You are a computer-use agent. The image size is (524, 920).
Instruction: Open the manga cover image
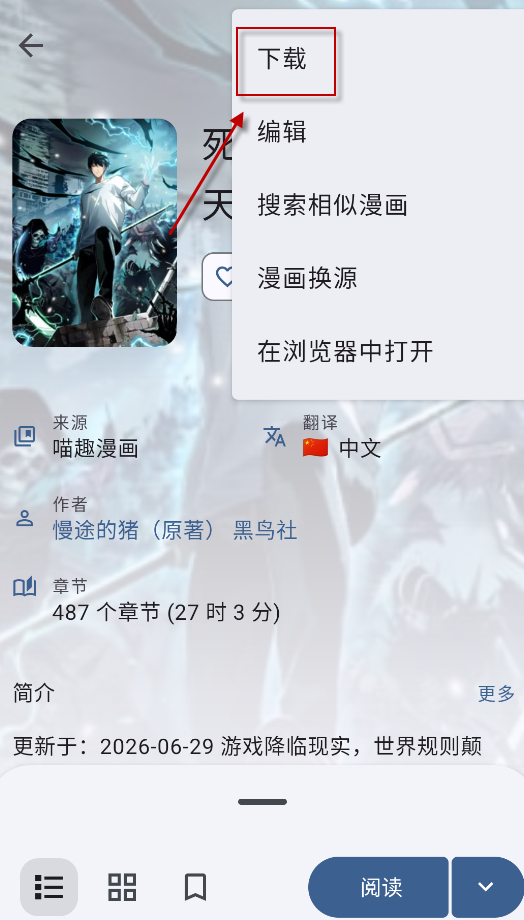pos(94,232)
